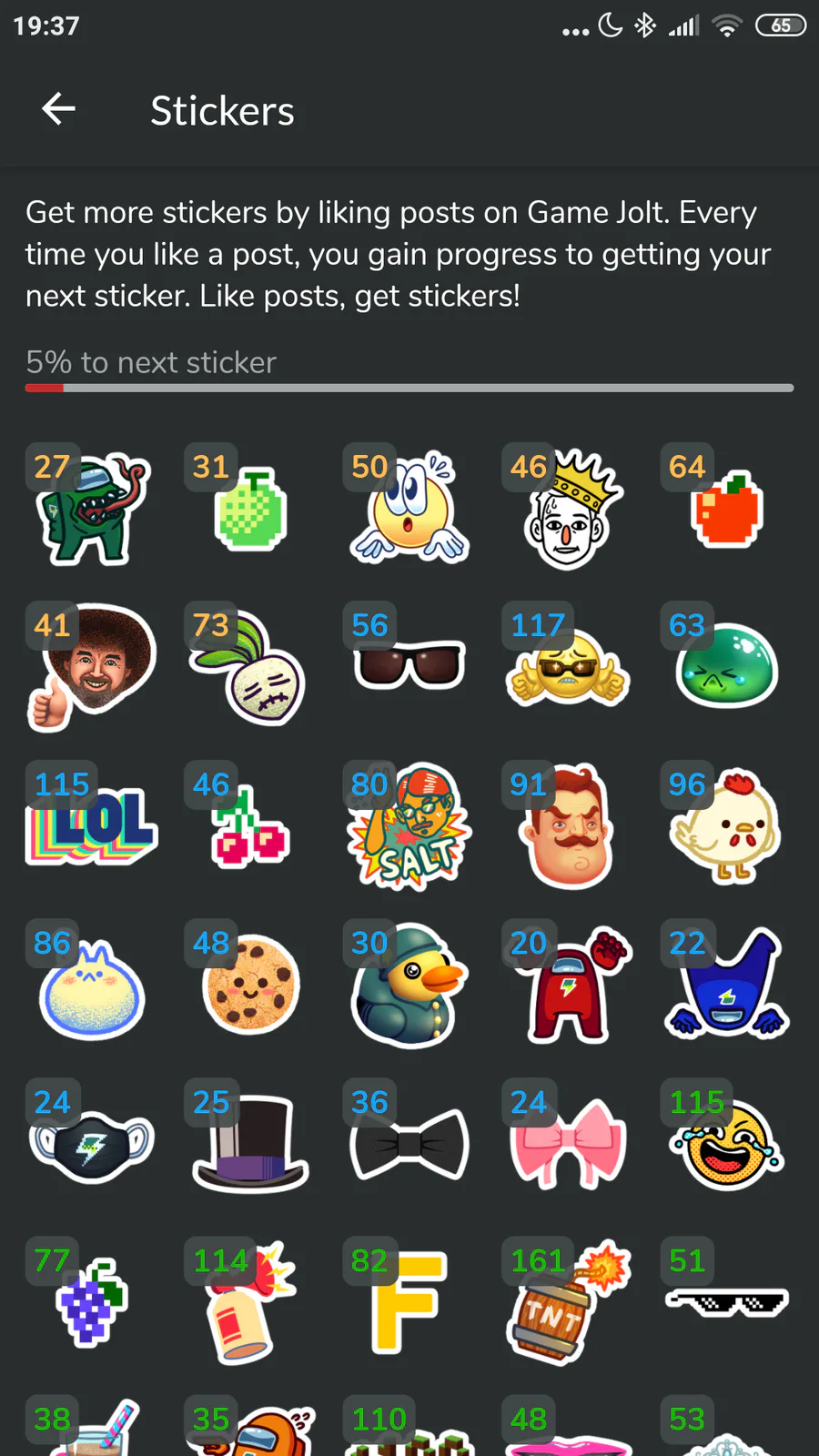Pick the green slime blob sticker
The width and height of the screenshot is (819, 1456).
coord(726,667)
